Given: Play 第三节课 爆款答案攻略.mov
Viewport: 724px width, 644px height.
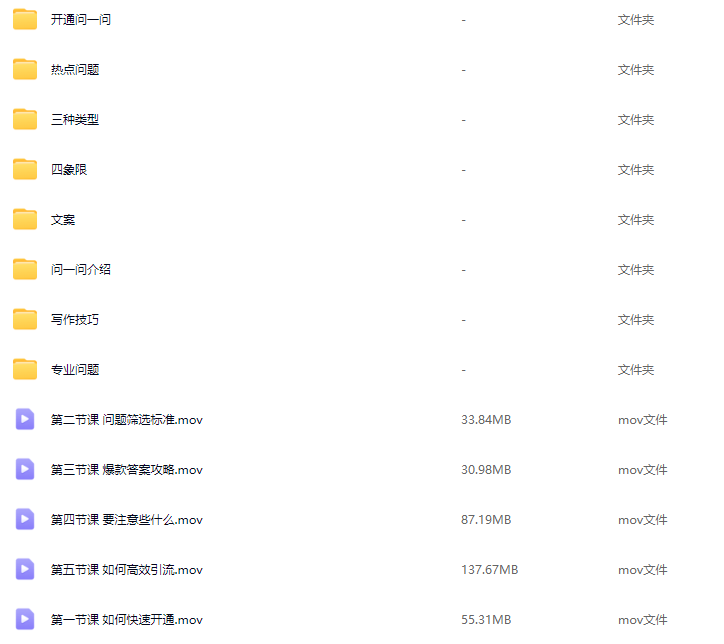Looking at the screenshot, I should pyautogui.click(x=126, y=470).
